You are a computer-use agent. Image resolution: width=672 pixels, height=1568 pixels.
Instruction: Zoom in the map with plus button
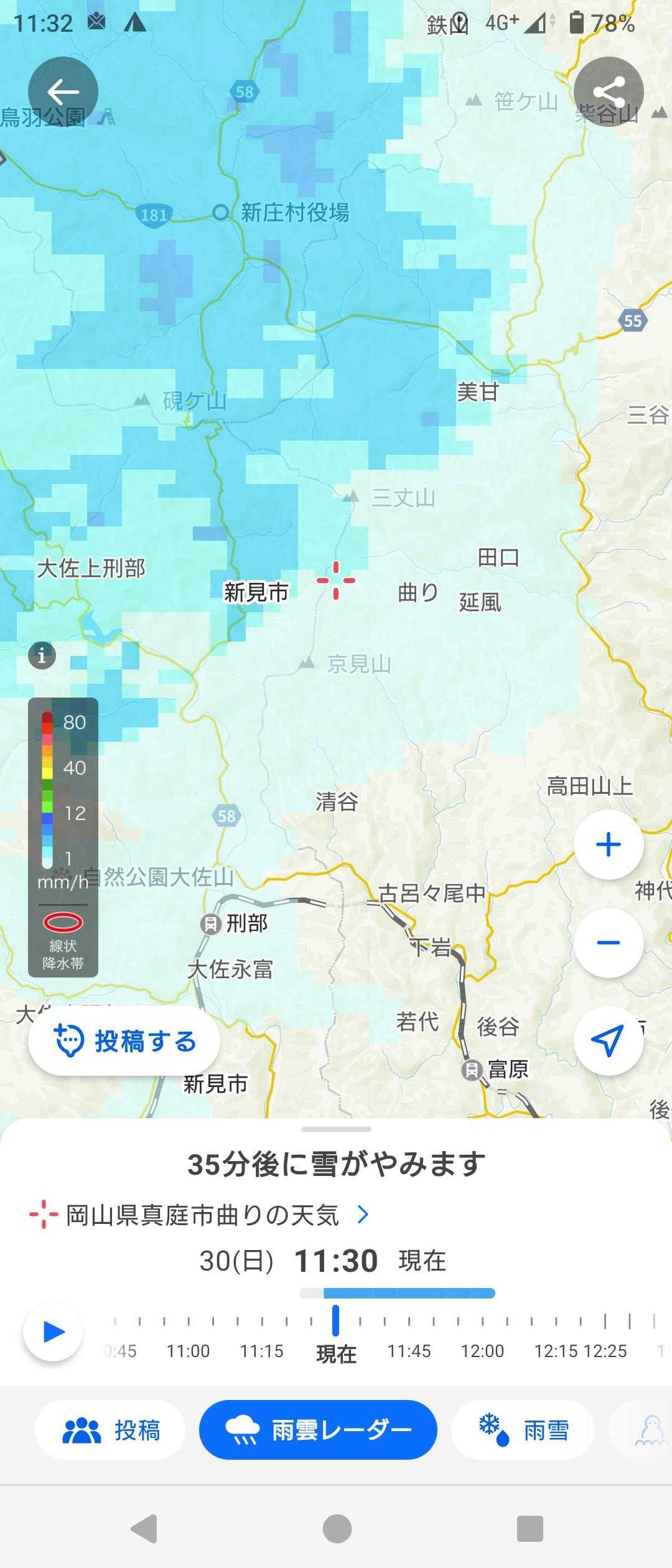coord(608,844)
